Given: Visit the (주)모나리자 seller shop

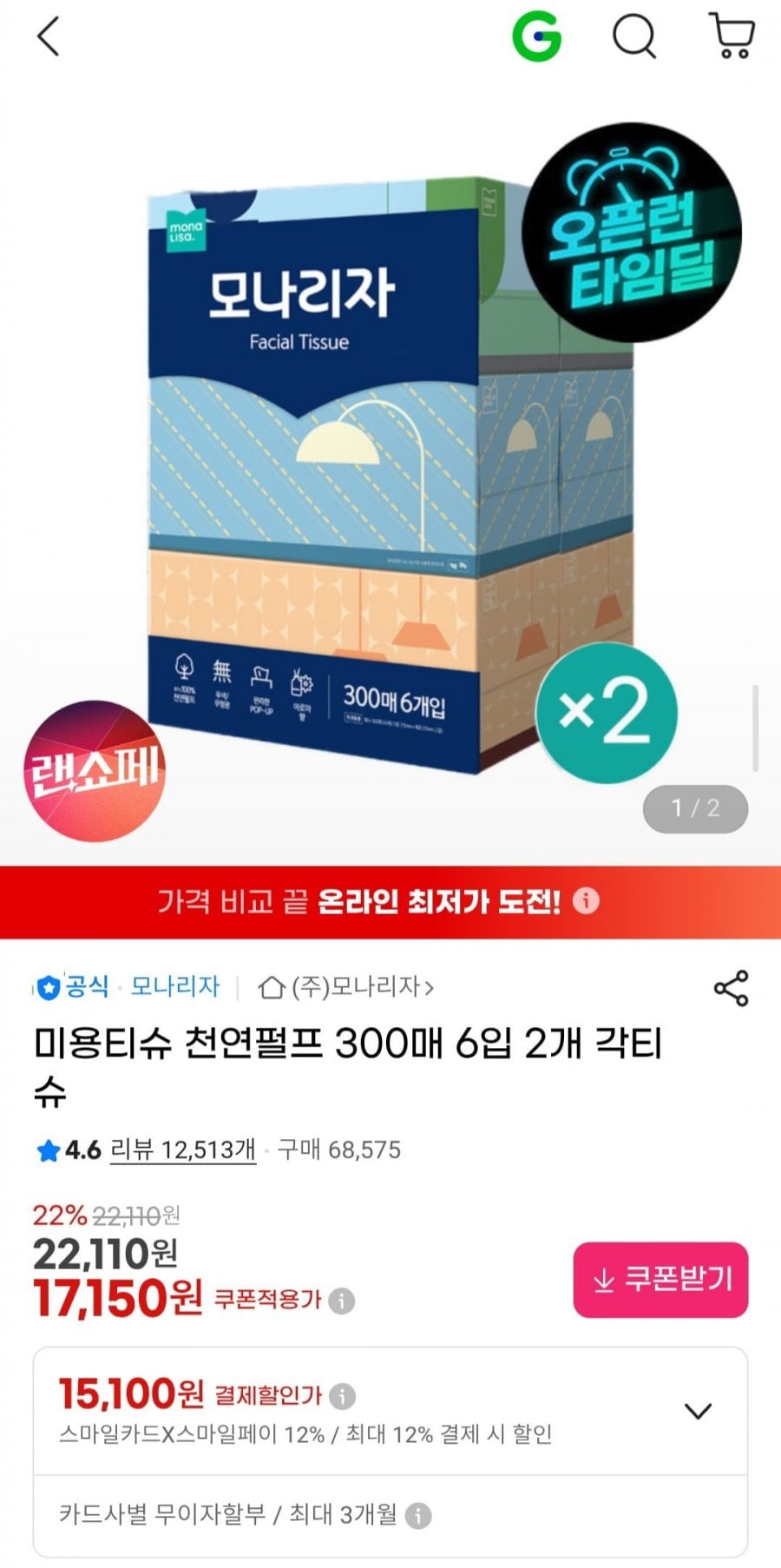Looking at the screenshot, I should (346, 986).
